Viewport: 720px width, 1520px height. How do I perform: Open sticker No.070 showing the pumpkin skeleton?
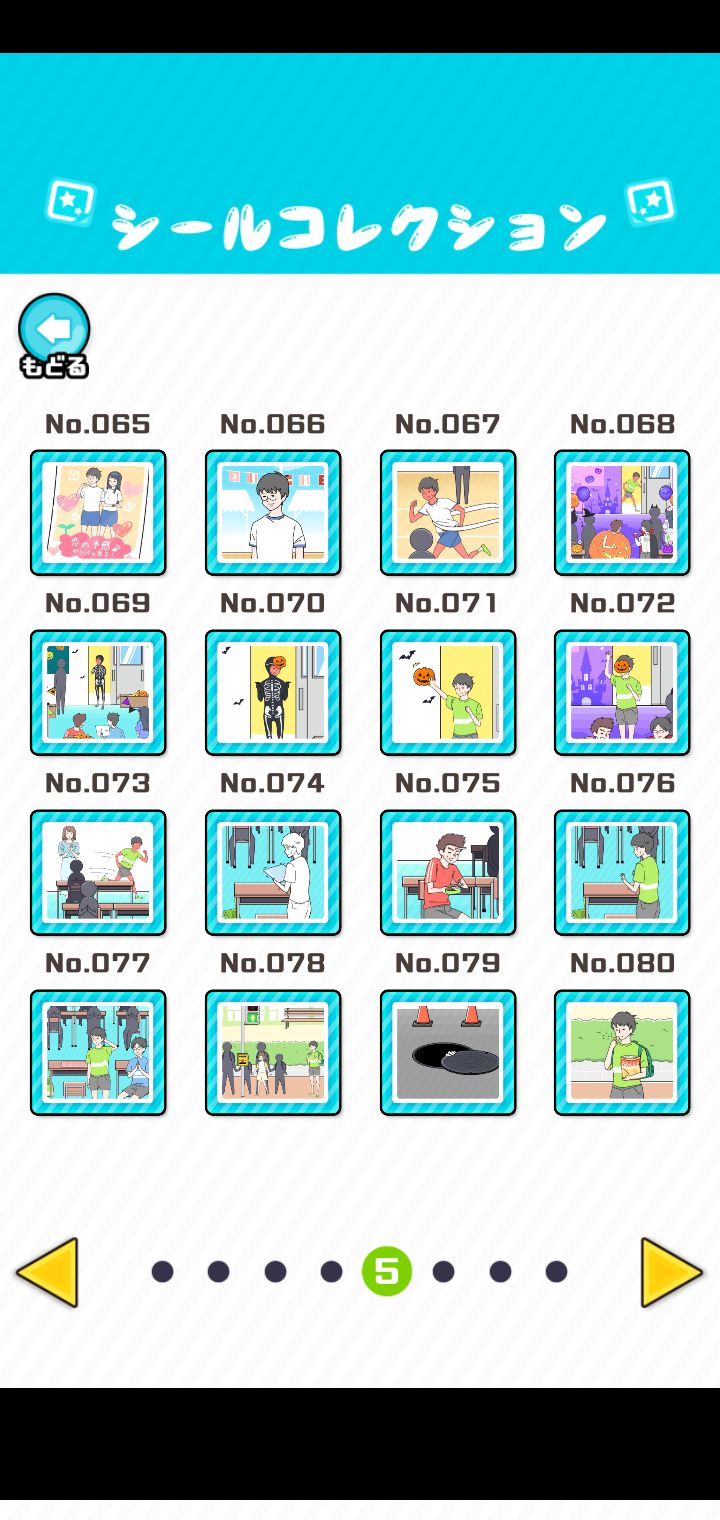(273, 692)
